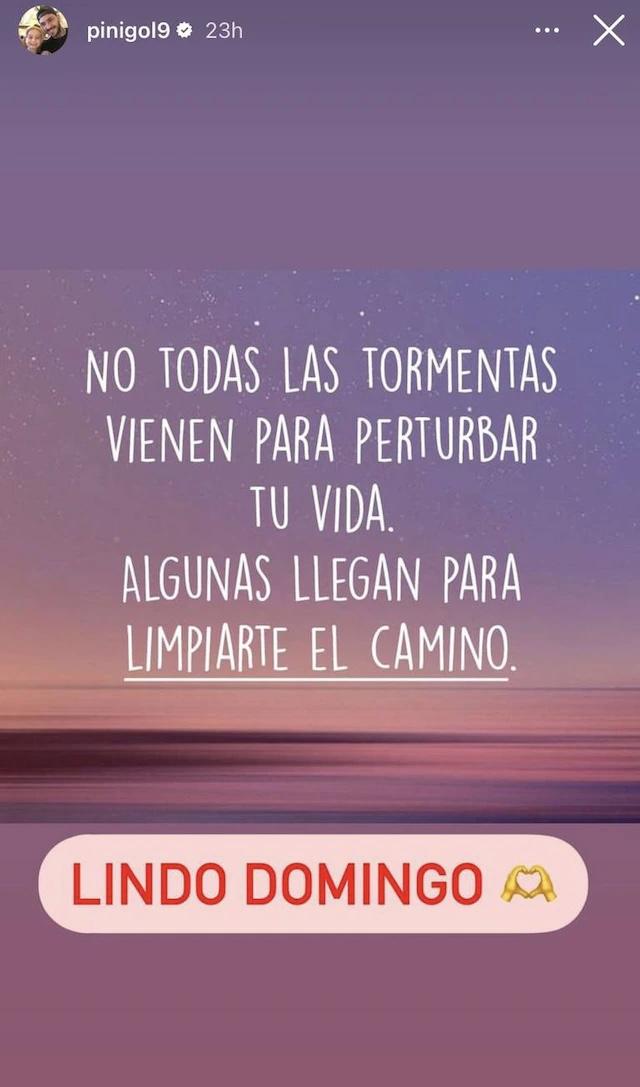Open the three-dot story options menu
This screenshot has height=1087, width=640.
click(547, 31)
